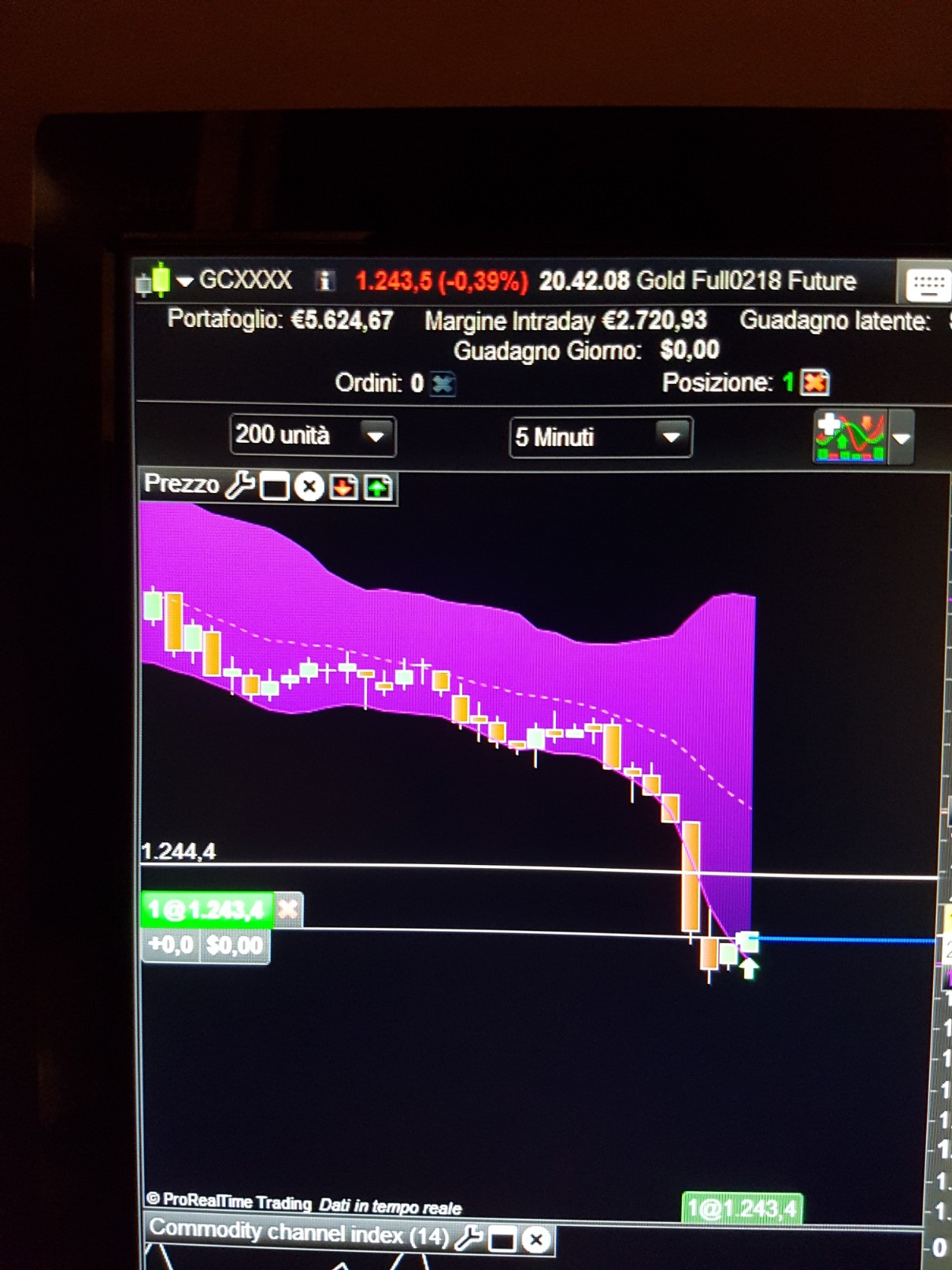Open Commodity channel index settings wrench
This screenshot has height=1270, width=952.
tap(468, 1238)
